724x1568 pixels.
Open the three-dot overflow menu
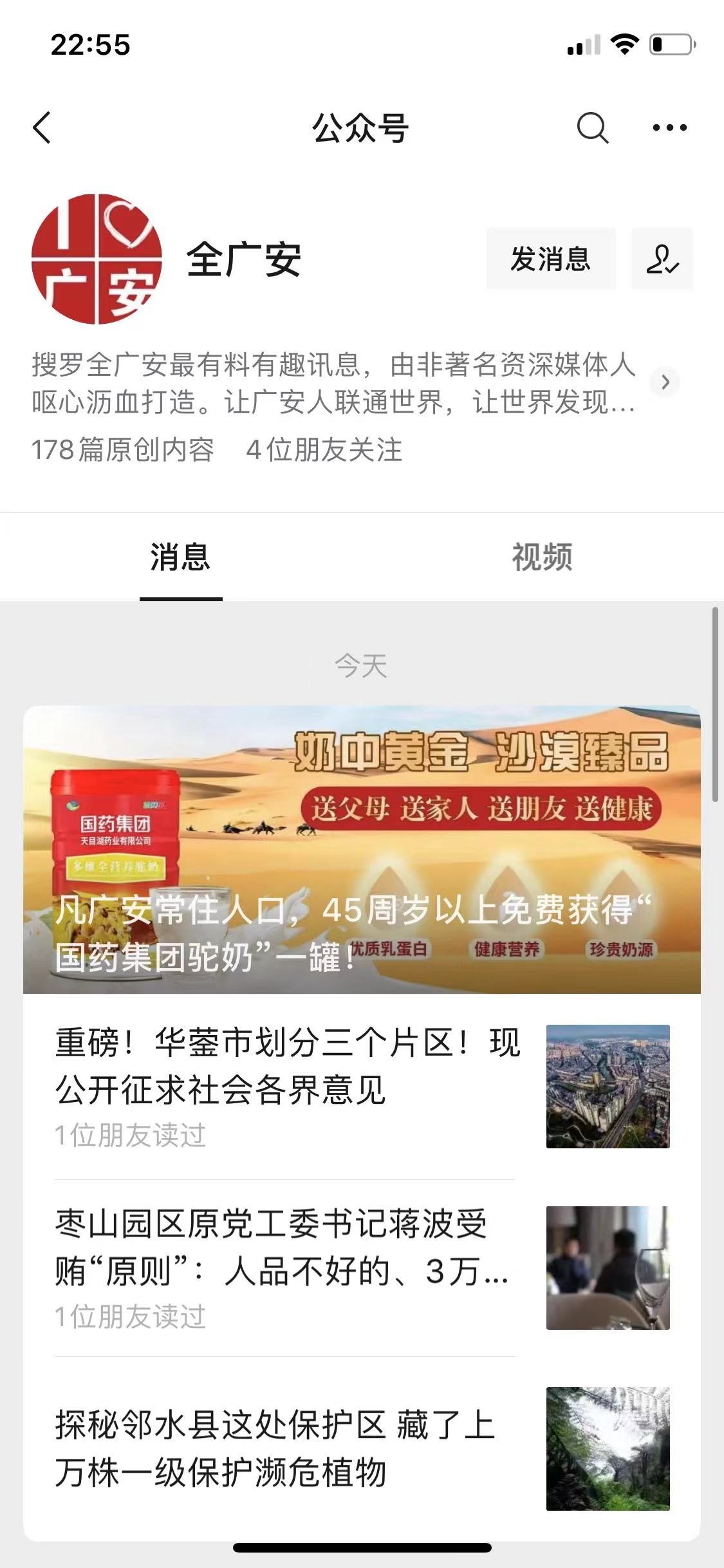669,127
